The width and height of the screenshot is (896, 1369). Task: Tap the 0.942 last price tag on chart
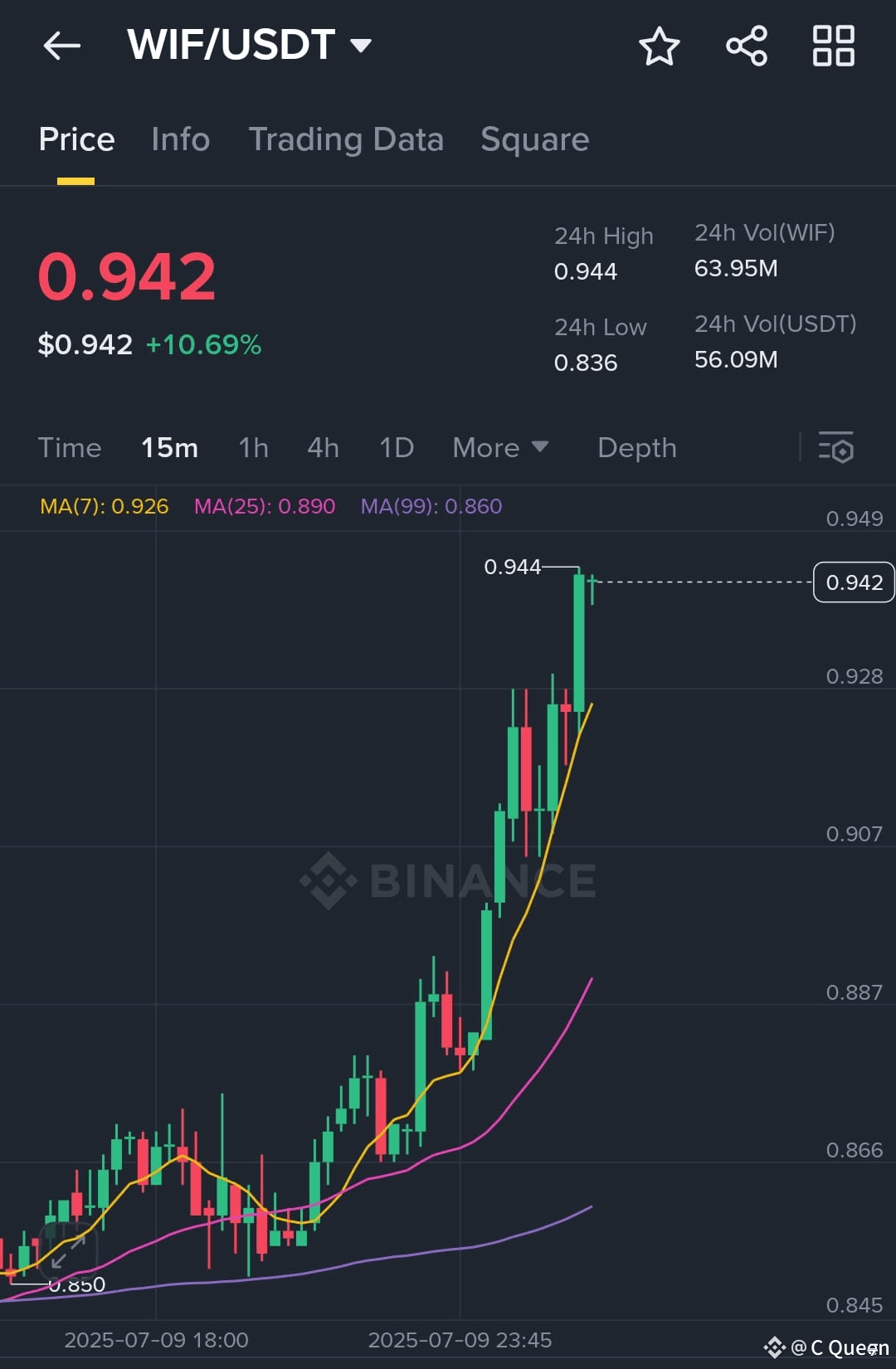click(853, 582)
